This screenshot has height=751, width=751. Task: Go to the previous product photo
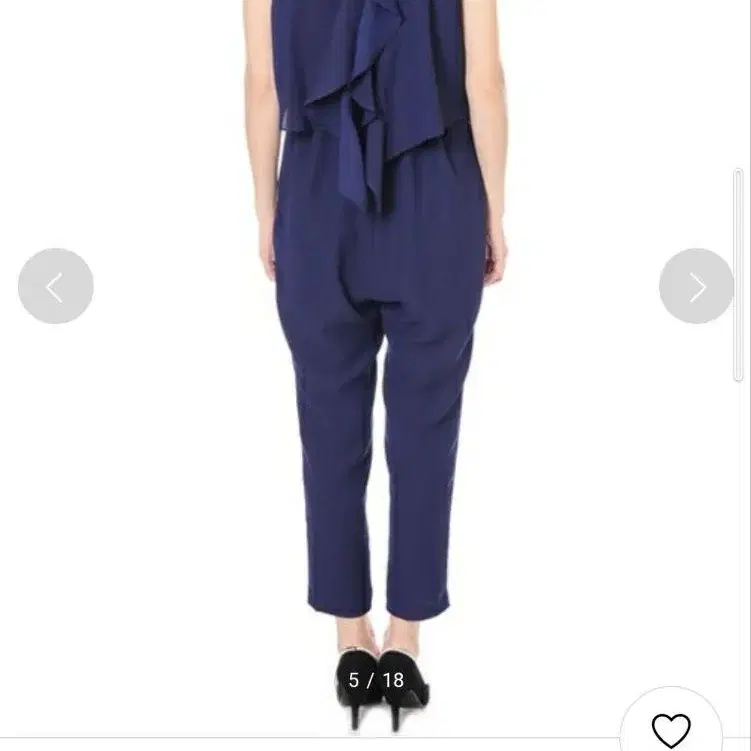point(56,287)
